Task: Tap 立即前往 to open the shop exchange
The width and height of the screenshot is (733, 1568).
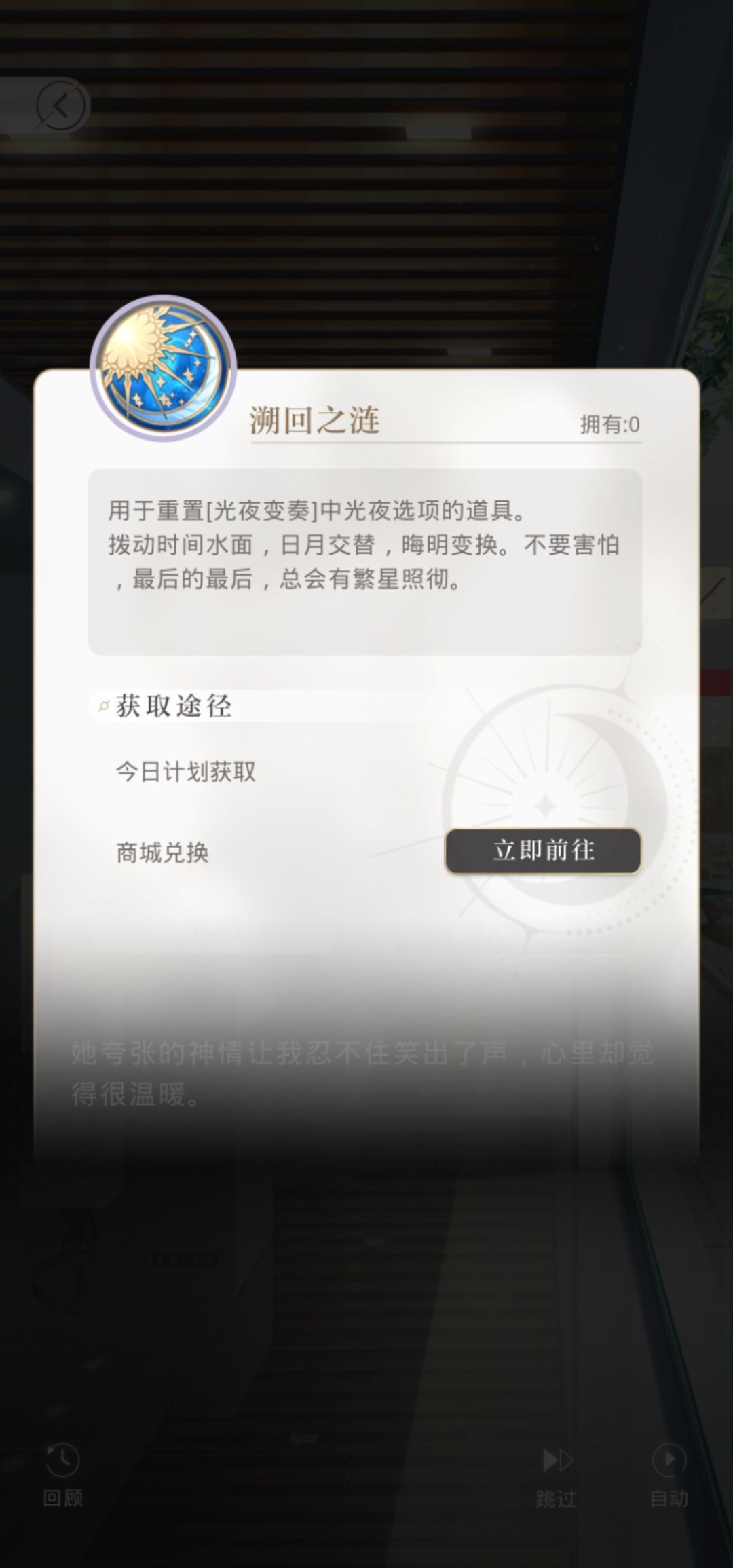Action: point(543,851)
